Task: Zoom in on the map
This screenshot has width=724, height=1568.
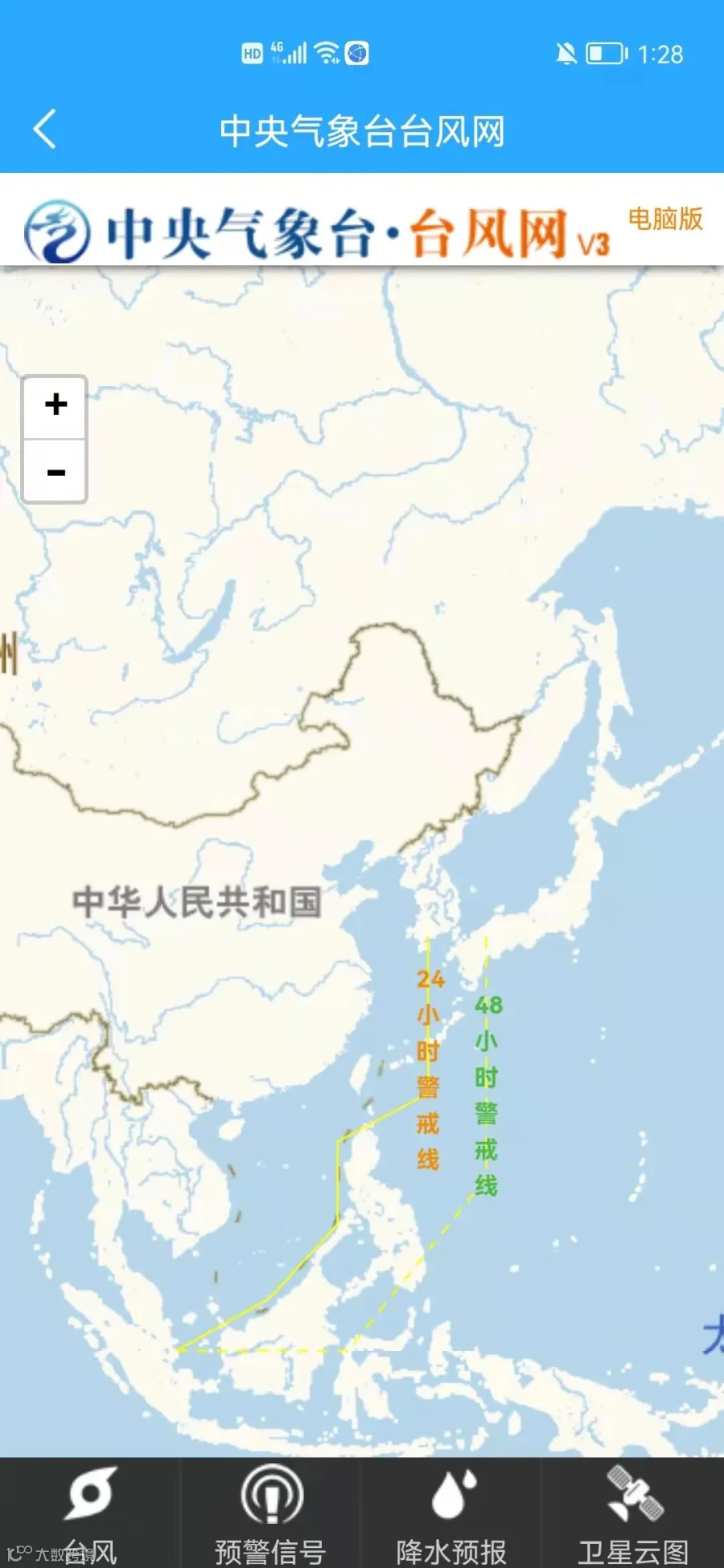Action: point(56,406)
